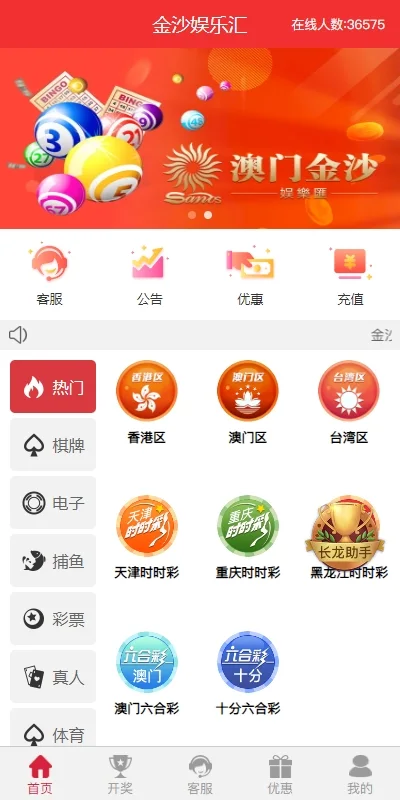Image resolution: width=400 pixels, height=800 pixels.
Task: Open 天津时时彩 lottery game
Action: pyautogui.click(x=147, y=538)
